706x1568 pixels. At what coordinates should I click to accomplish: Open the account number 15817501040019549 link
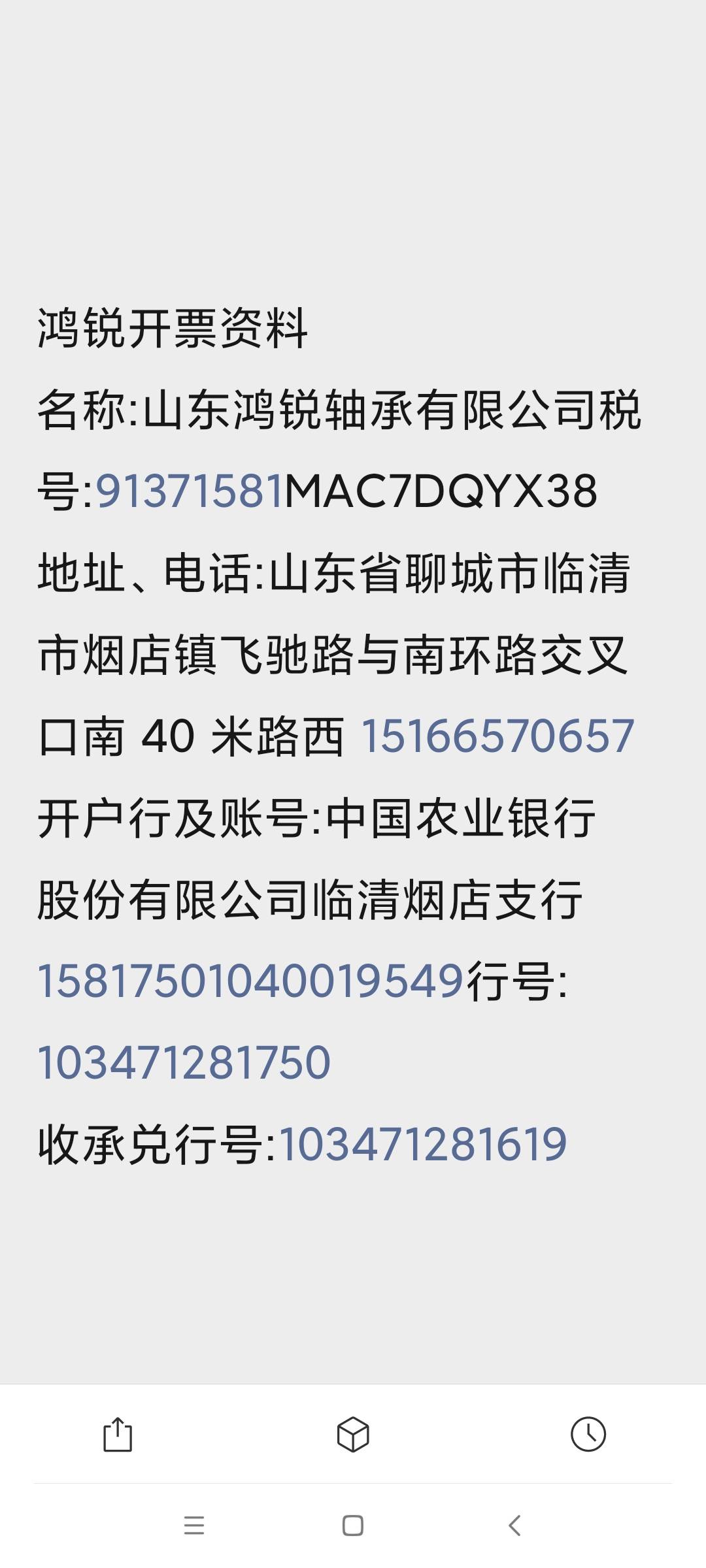click(251, 981)
